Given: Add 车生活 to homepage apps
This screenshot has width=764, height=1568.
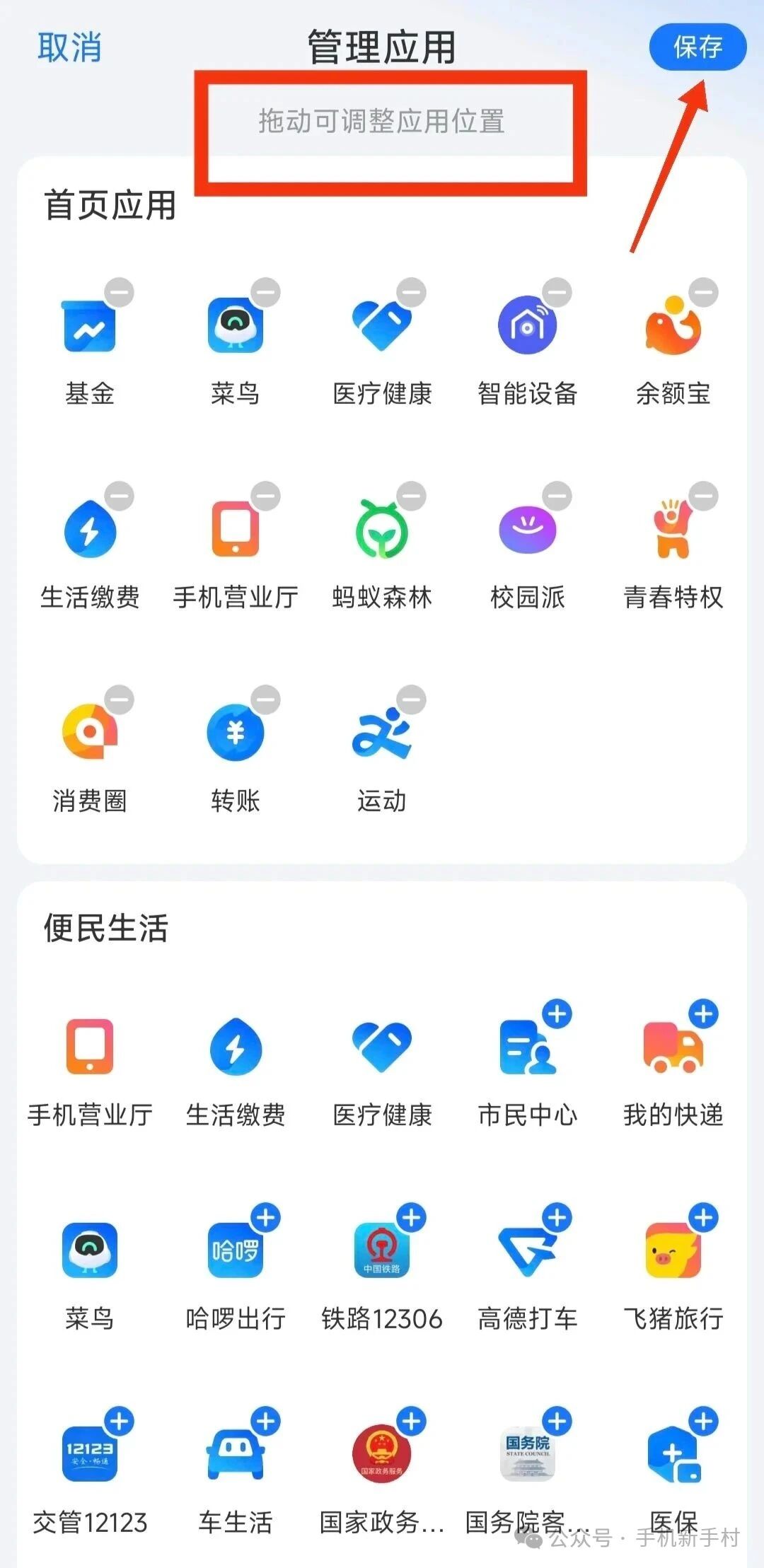Looking at the screenshot, I should click(266, 1422).
